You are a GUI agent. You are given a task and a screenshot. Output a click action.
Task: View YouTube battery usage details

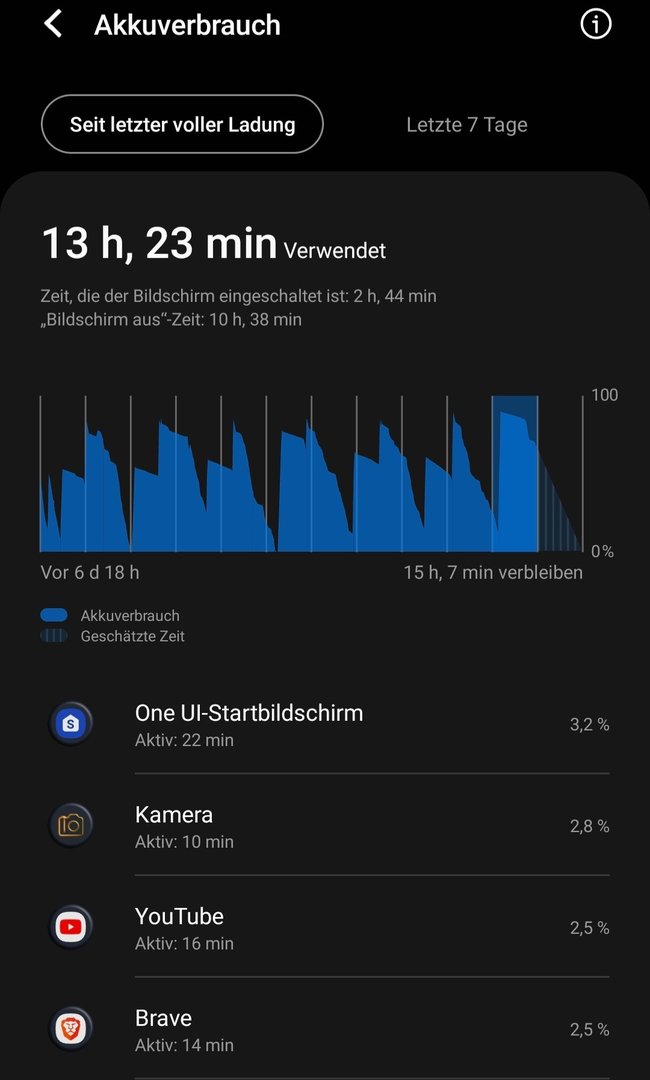pyautogui.click(x=328, y=928)
